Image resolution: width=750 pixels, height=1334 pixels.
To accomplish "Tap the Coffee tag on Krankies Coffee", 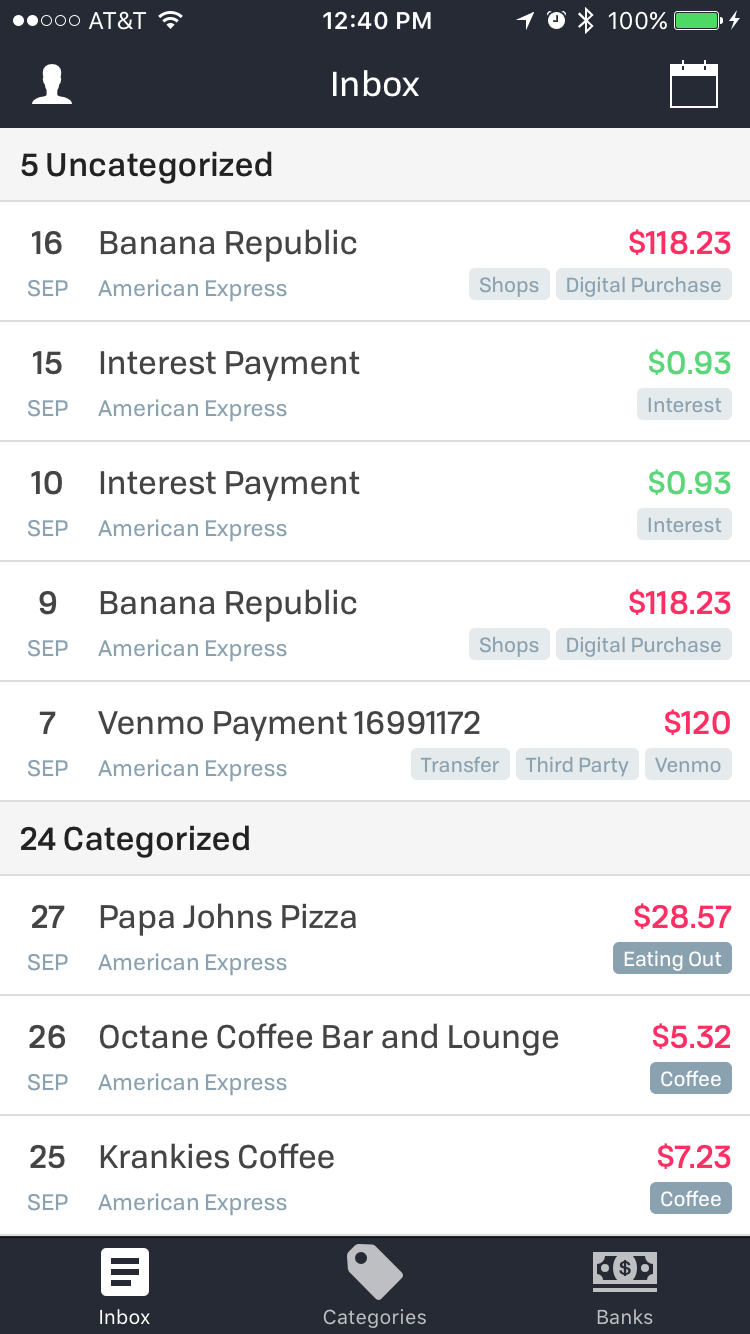I will click(690, 1198).
